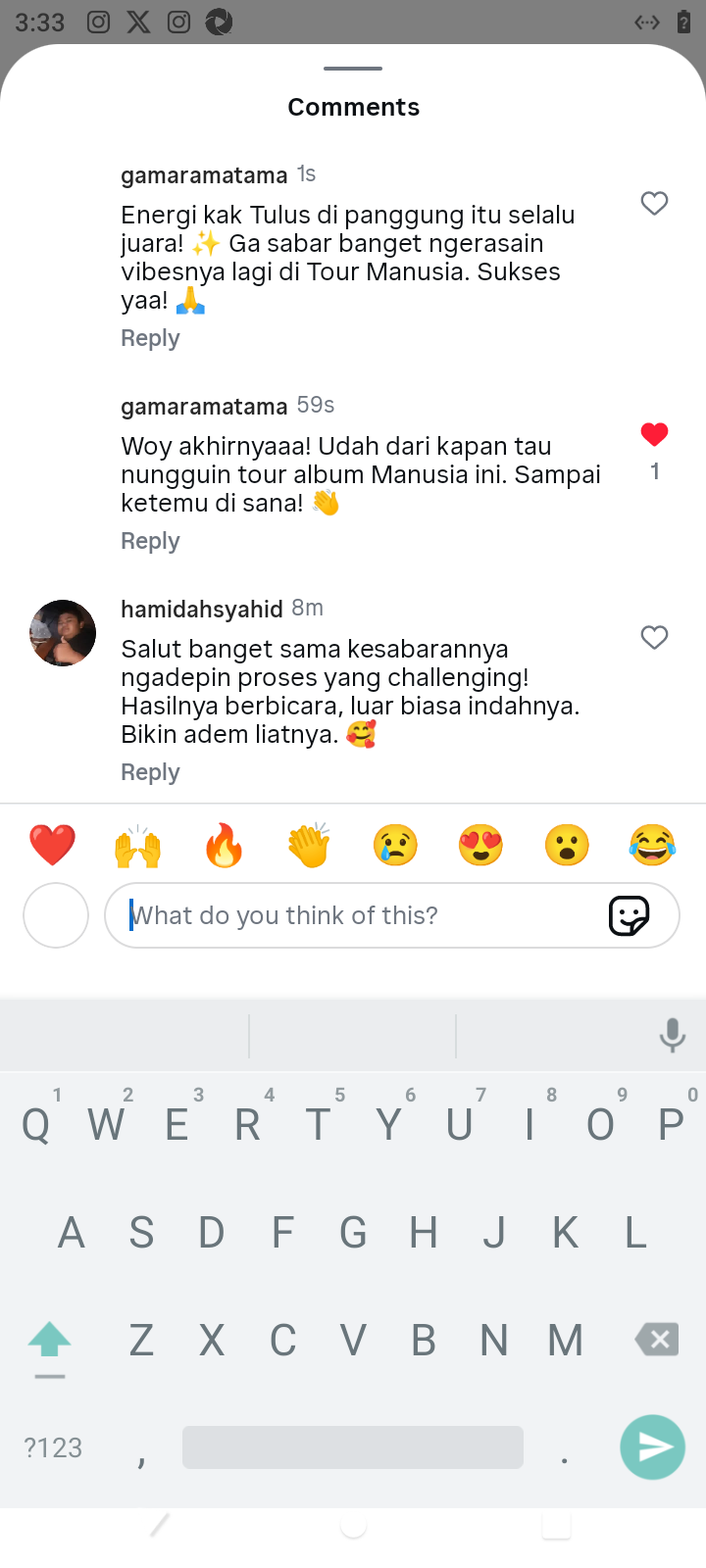Insert the heart-eyes emoji

tap(480, 845)
